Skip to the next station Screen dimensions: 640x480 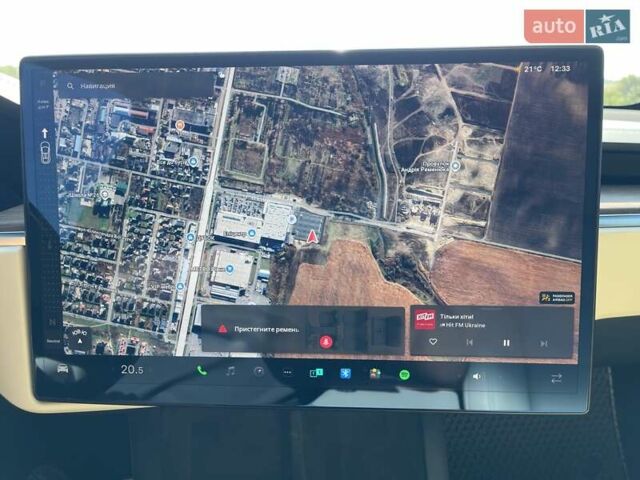point(543,343)
